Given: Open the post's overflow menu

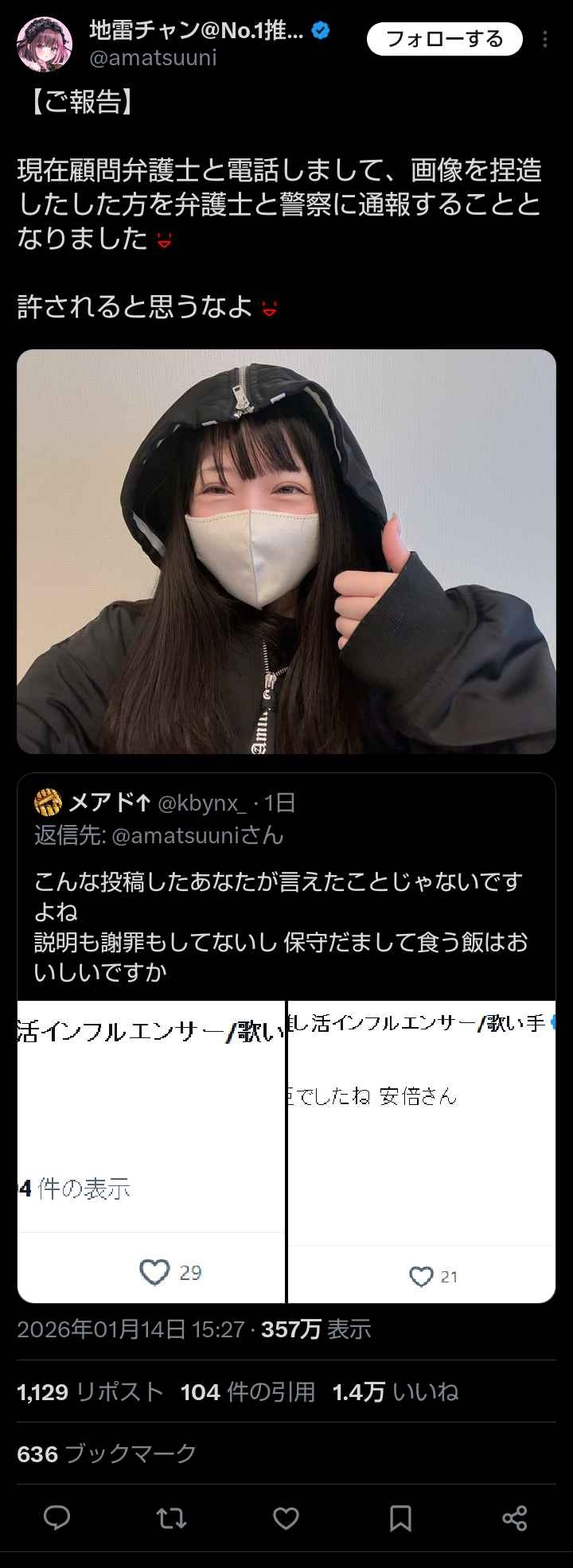Looking at the screenshot, I should point(545,40).
